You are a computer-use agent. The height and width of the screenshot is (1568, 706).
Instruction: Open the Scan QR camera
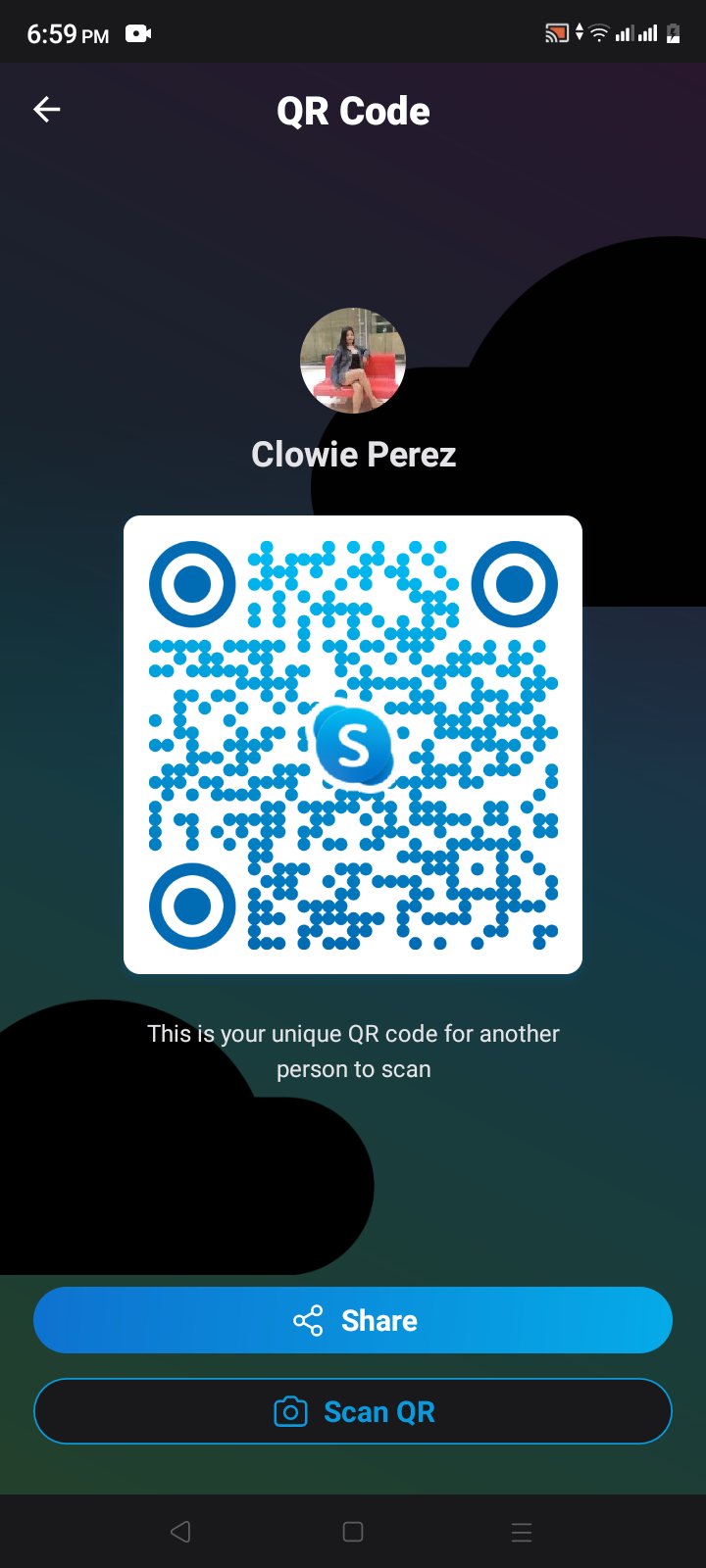[x=353, y=1411]
